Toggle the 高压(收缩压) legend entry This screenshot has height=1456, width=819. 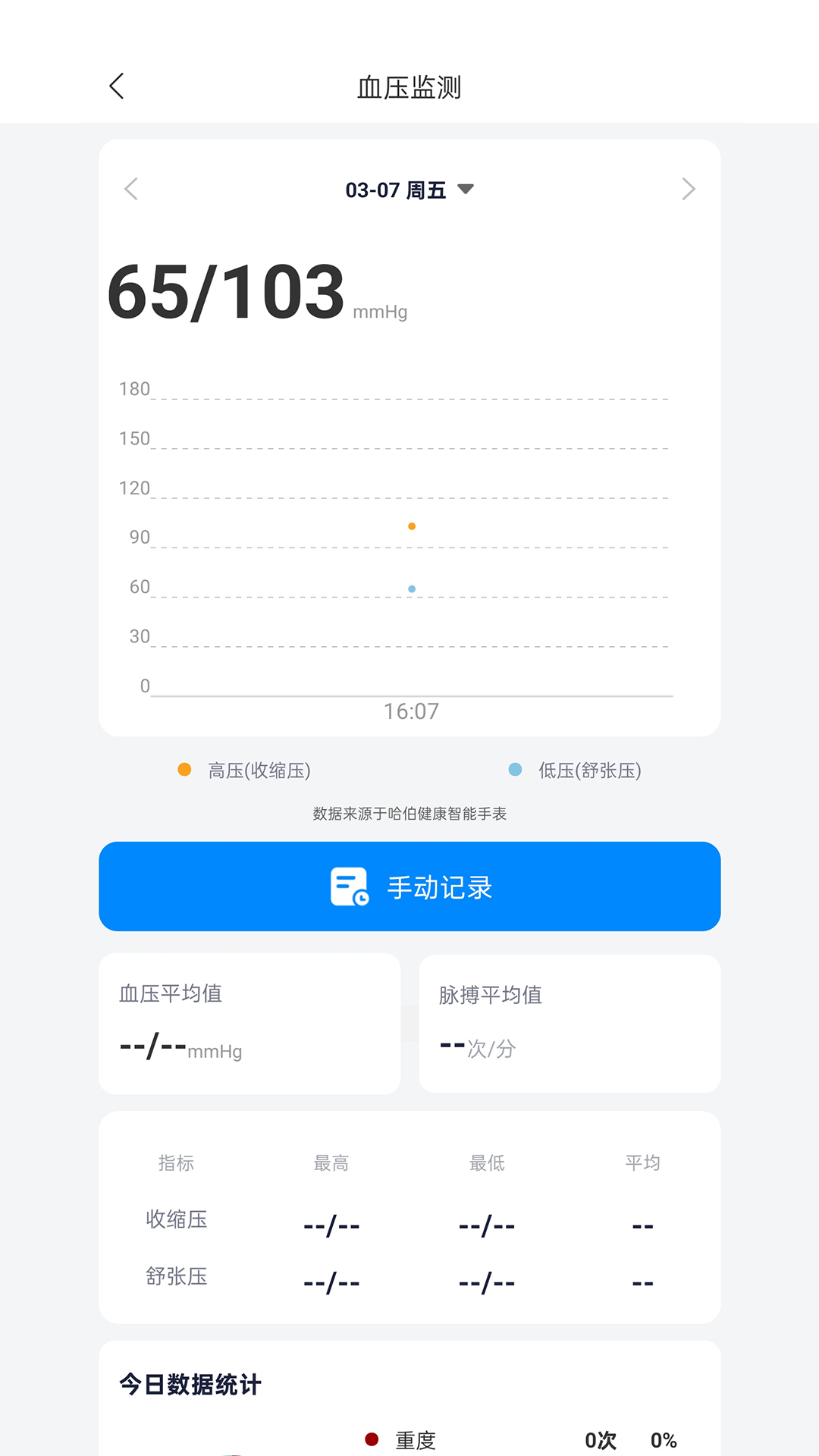point(262,770)
